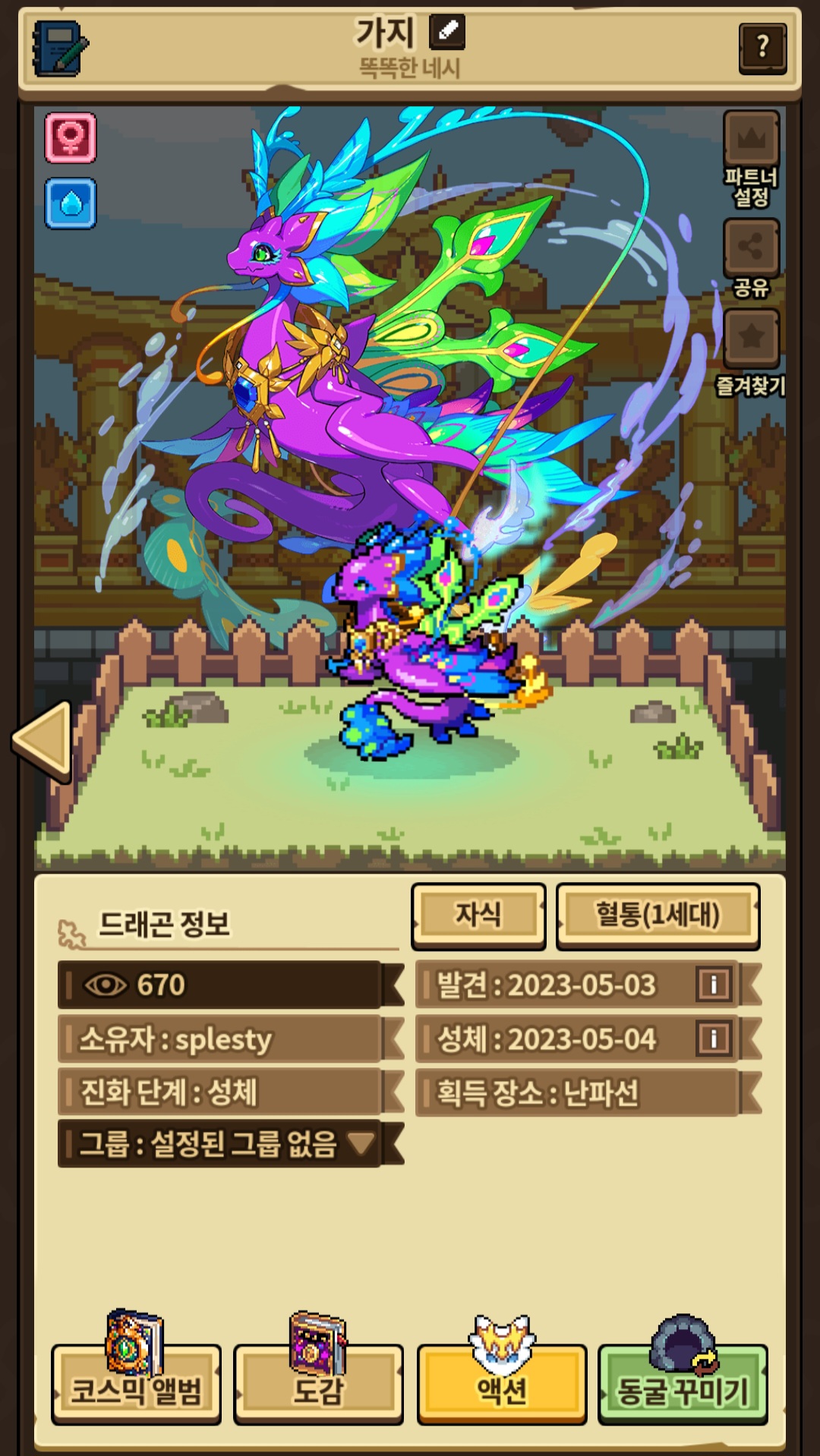Screen dimensions: 820x1456
Task: Open the question mark help
Action: coord(762,48)
